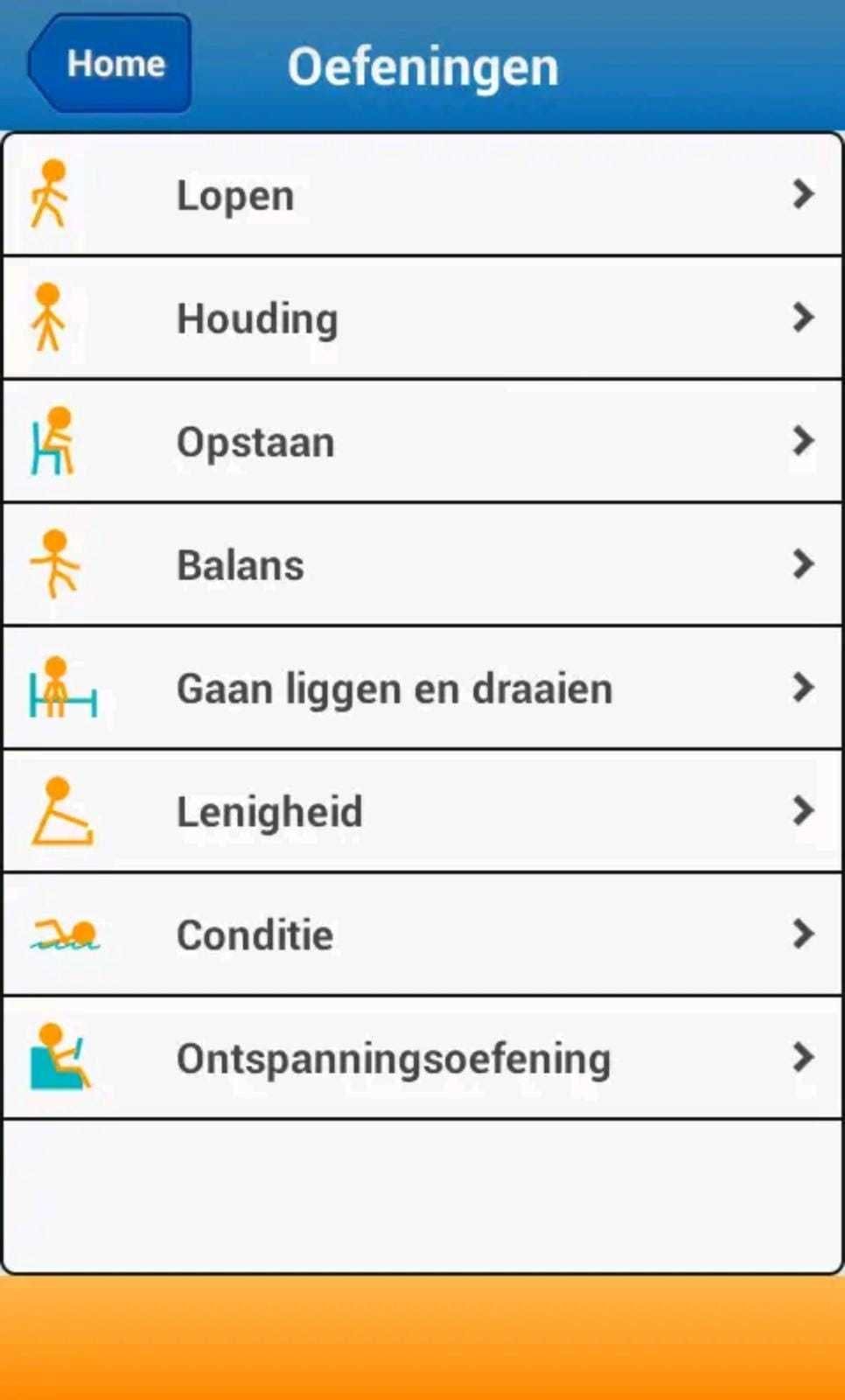The width and height of the screenshot is (845, 1400).
Task: Open Houding using the right arrow
Action: point(803,318)
